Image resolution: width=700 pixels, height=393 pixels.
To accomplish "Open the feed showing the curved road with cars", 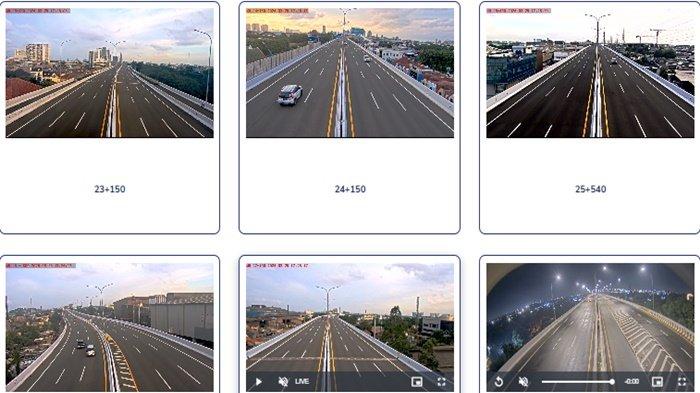I will [x=109, y=327].
